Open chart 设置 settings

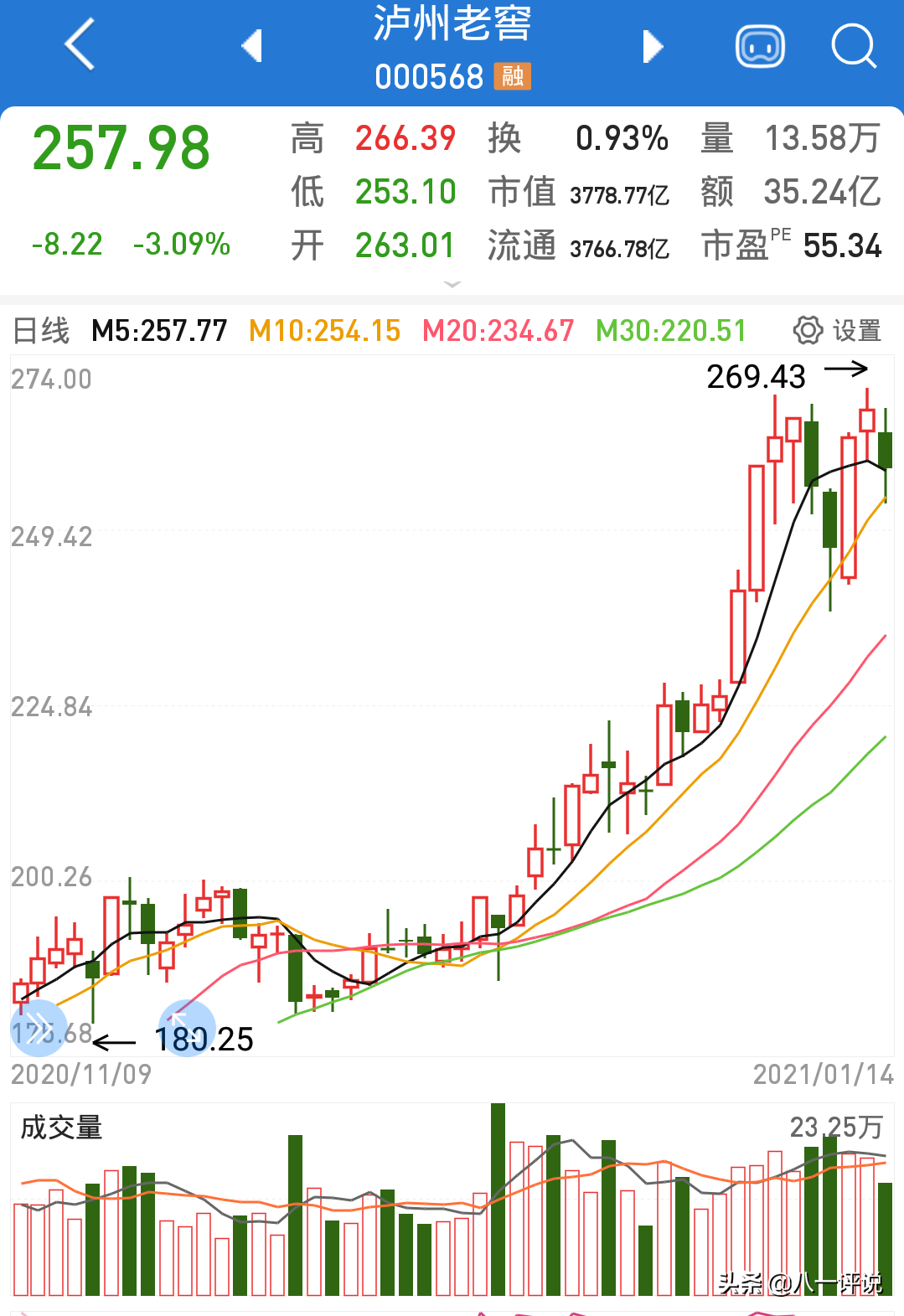click(x=837, y=330)
